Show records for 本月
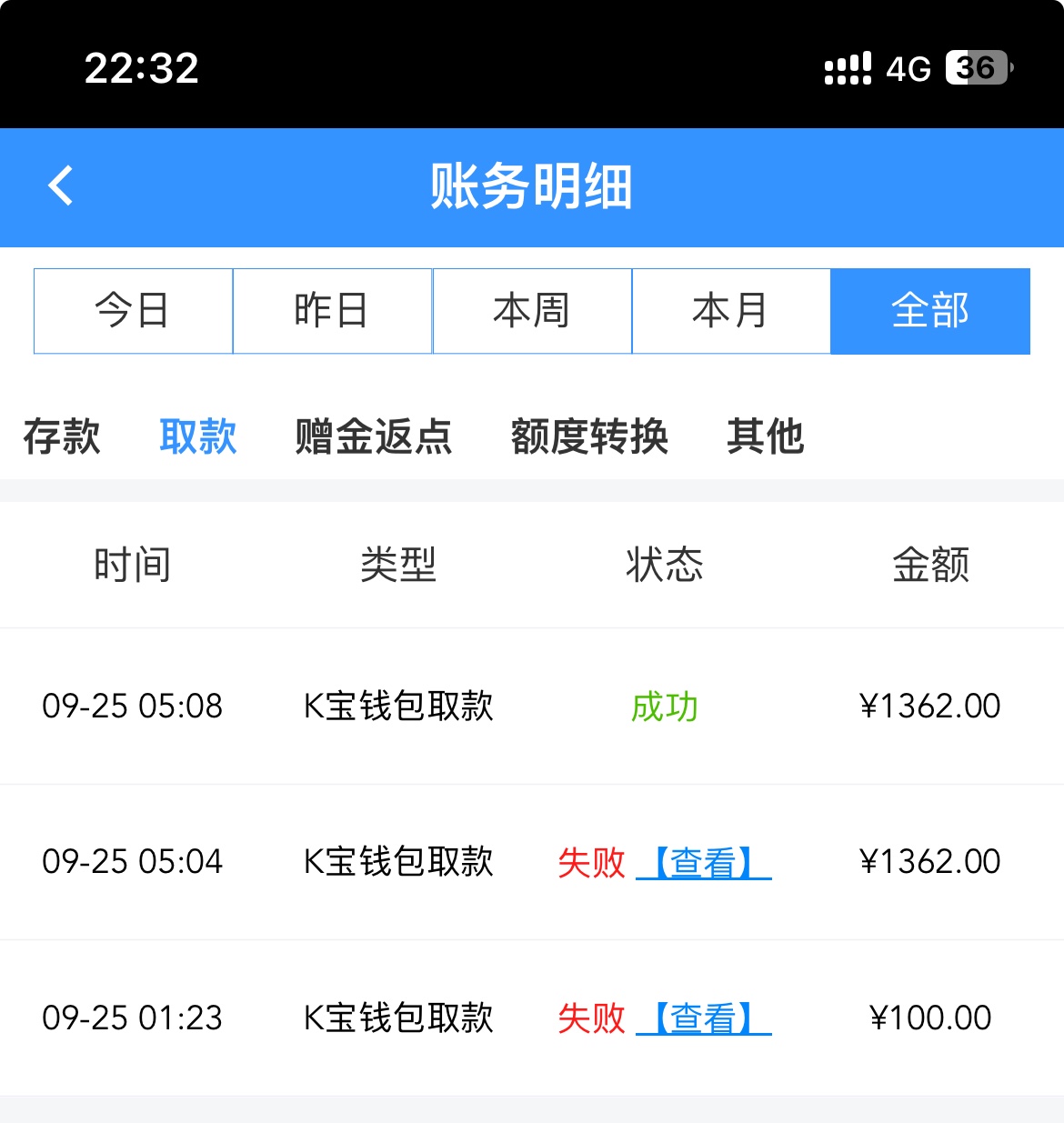The height and width of the screenshot is (1123, 1064). point(731,311)
